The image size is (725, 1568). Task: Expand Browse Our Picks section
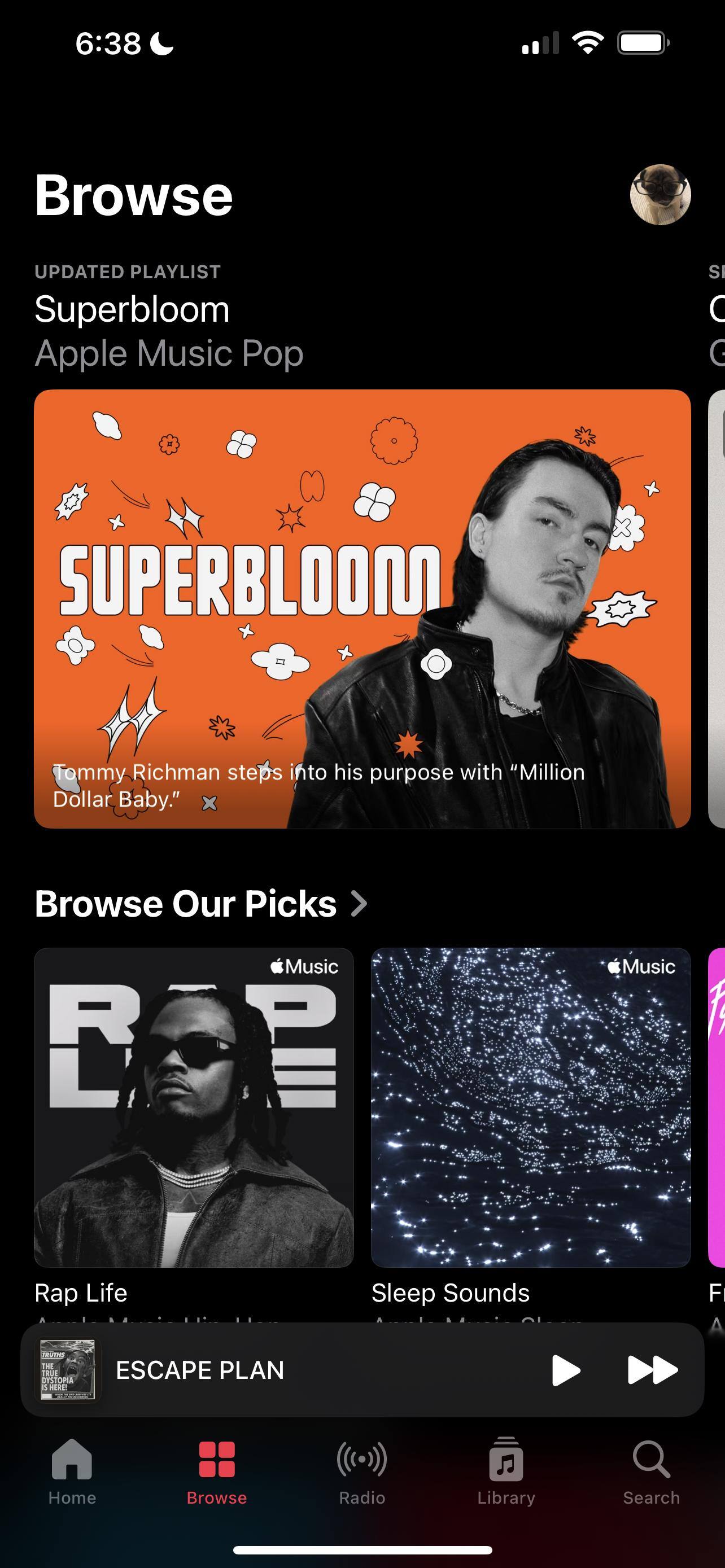pyautogui.click(x=201, y=903)
